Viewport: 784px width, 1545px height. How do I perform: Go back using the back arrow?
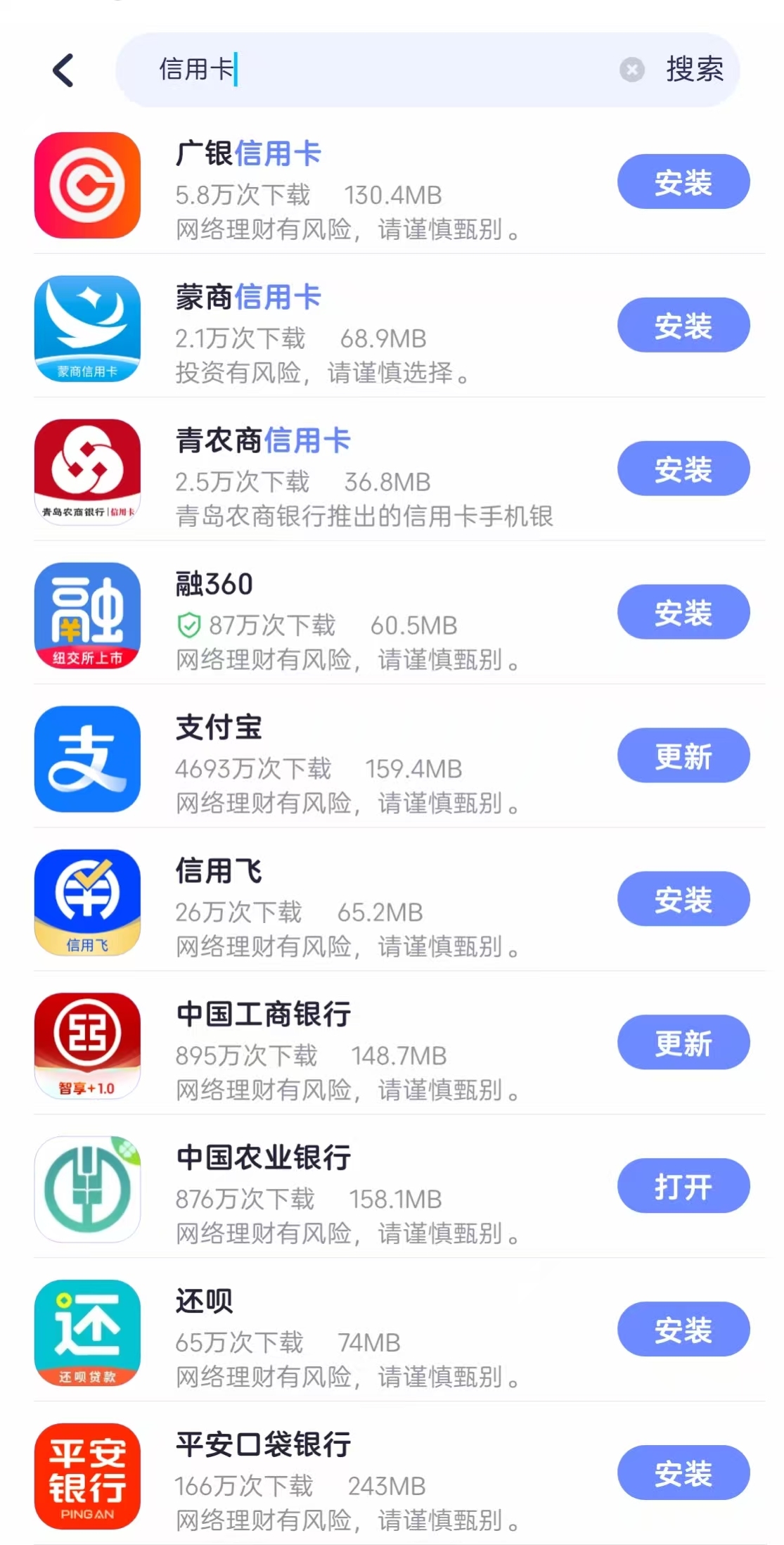[x=63, y=70]
